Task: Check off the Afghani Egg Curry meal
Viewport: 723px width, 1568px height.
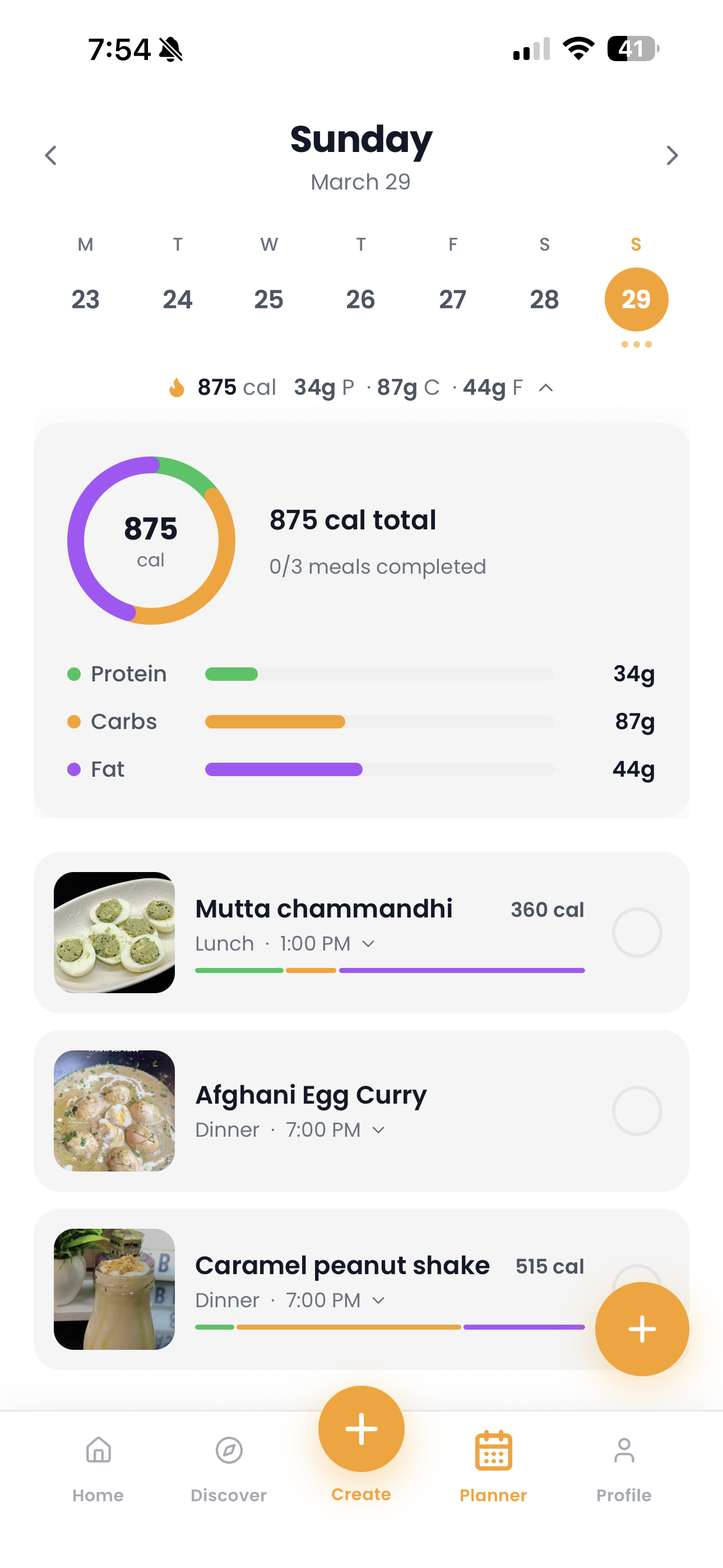Action: [637, 1110]
